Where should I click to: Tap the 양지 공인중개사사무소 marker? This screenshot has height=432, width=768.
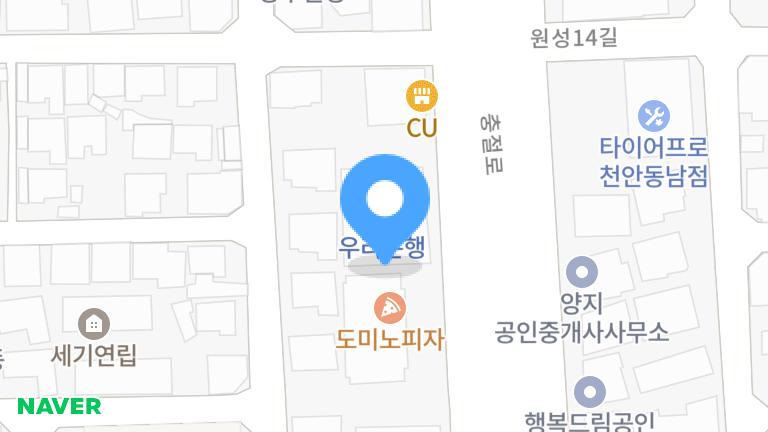point(581,271)
